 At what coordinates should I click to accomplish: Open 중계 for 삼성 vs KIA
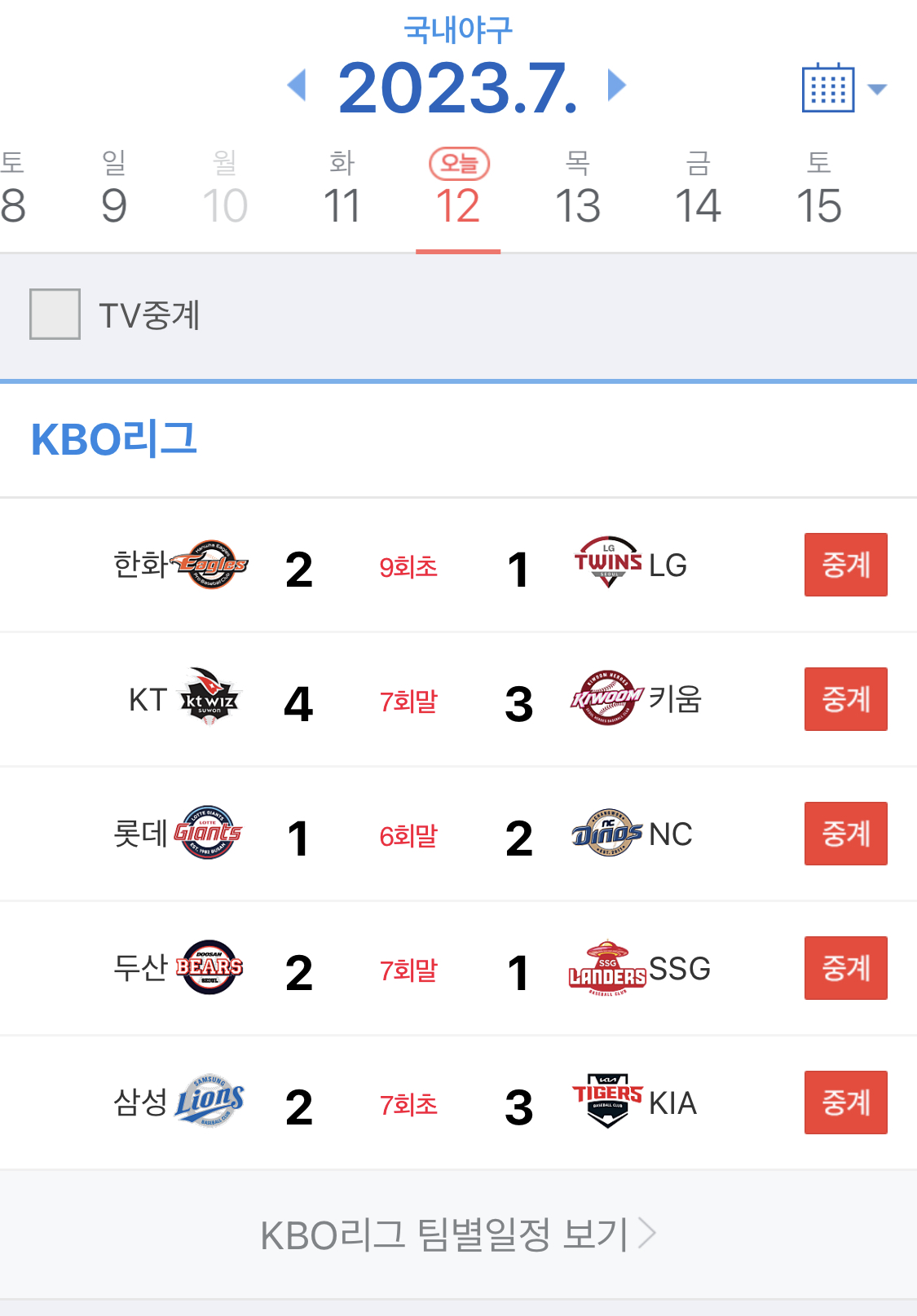[x=845, y=1103]
